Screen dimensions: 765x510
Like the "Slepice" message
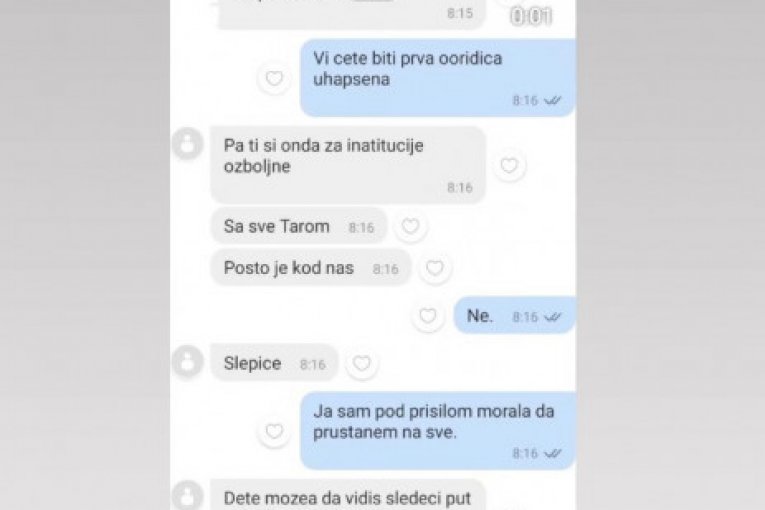point(362,364)
